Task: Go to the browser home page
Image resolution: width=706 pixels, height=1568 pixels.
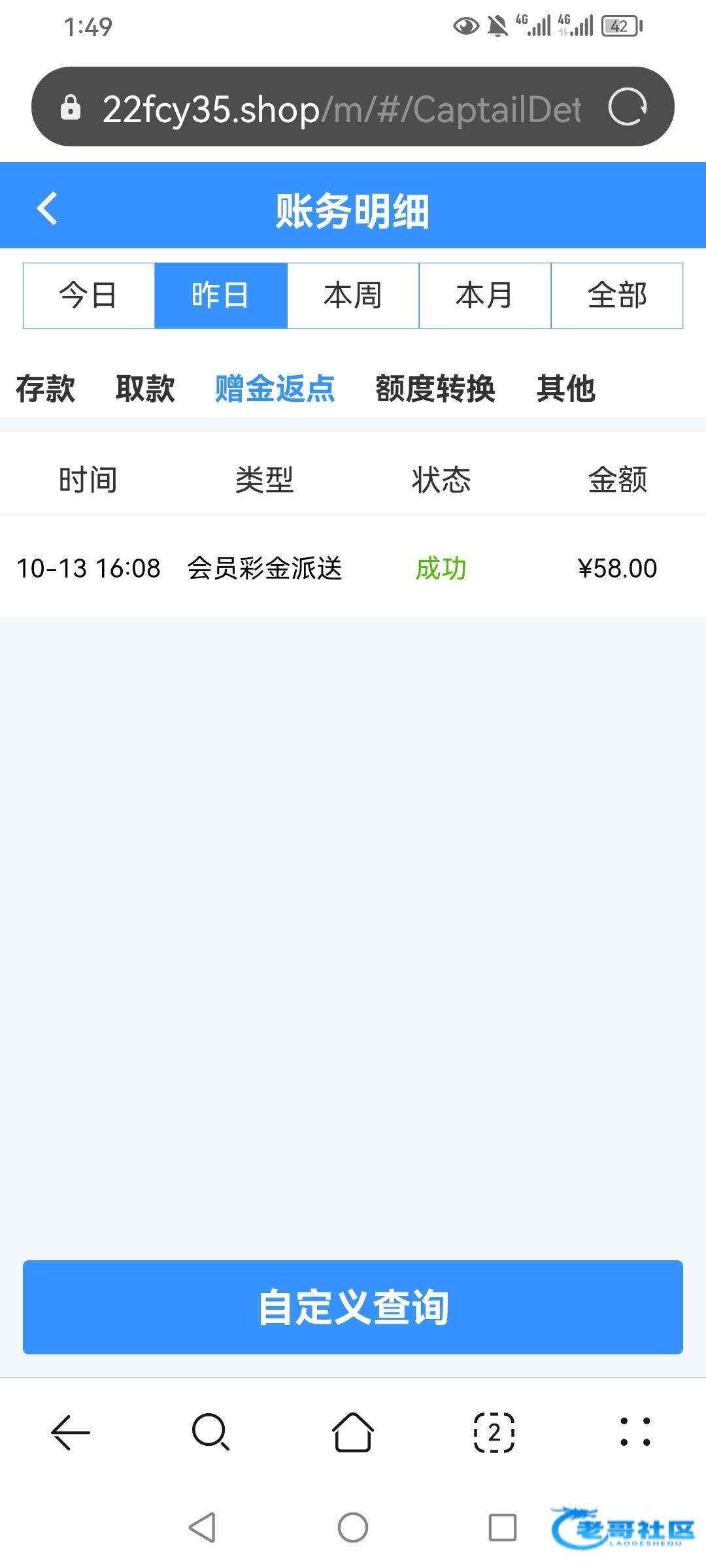Action: (353, 1432)
